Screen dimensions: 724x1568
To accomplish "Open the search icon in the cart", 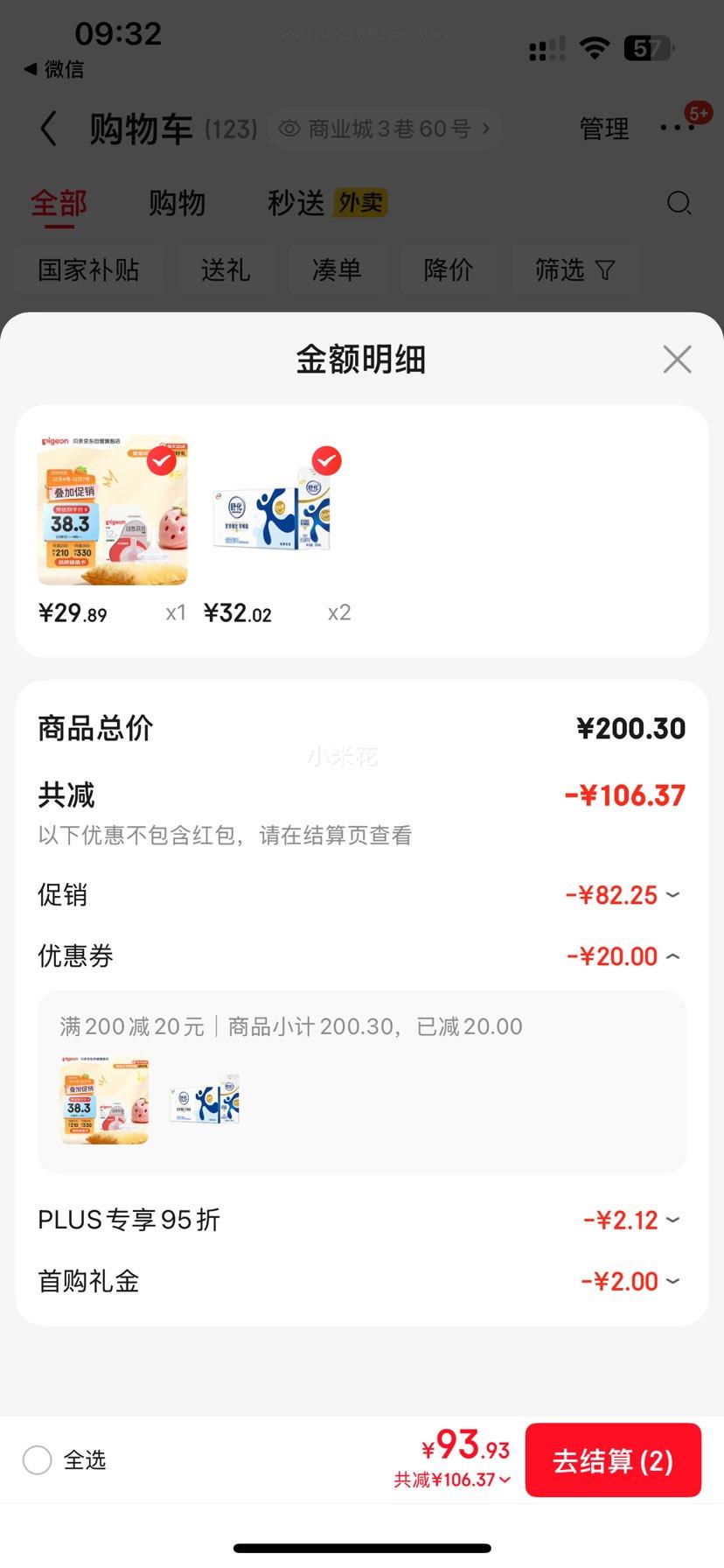I will [679, 203].
